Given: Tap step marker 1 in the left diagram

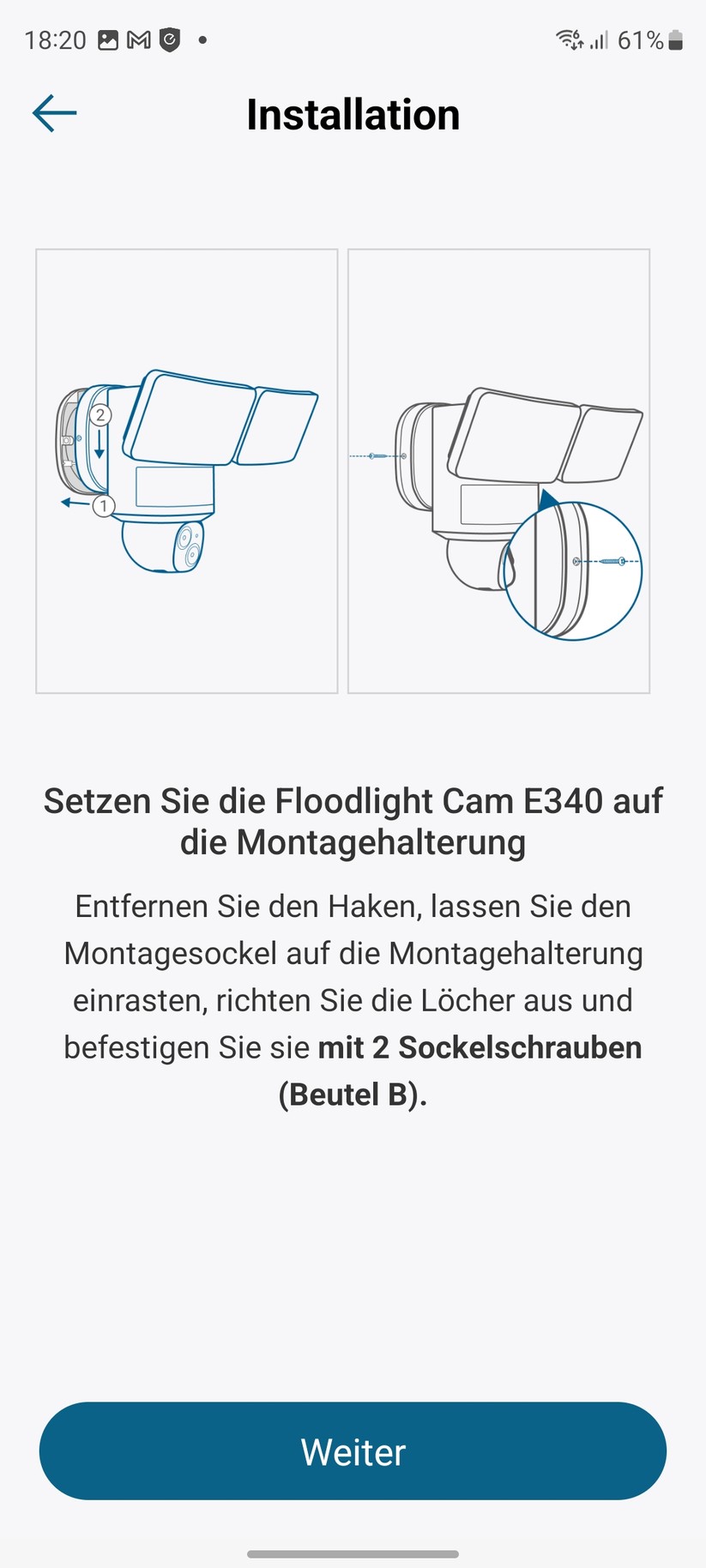Looking at the screenshot, I should click(x=103, y=506).
